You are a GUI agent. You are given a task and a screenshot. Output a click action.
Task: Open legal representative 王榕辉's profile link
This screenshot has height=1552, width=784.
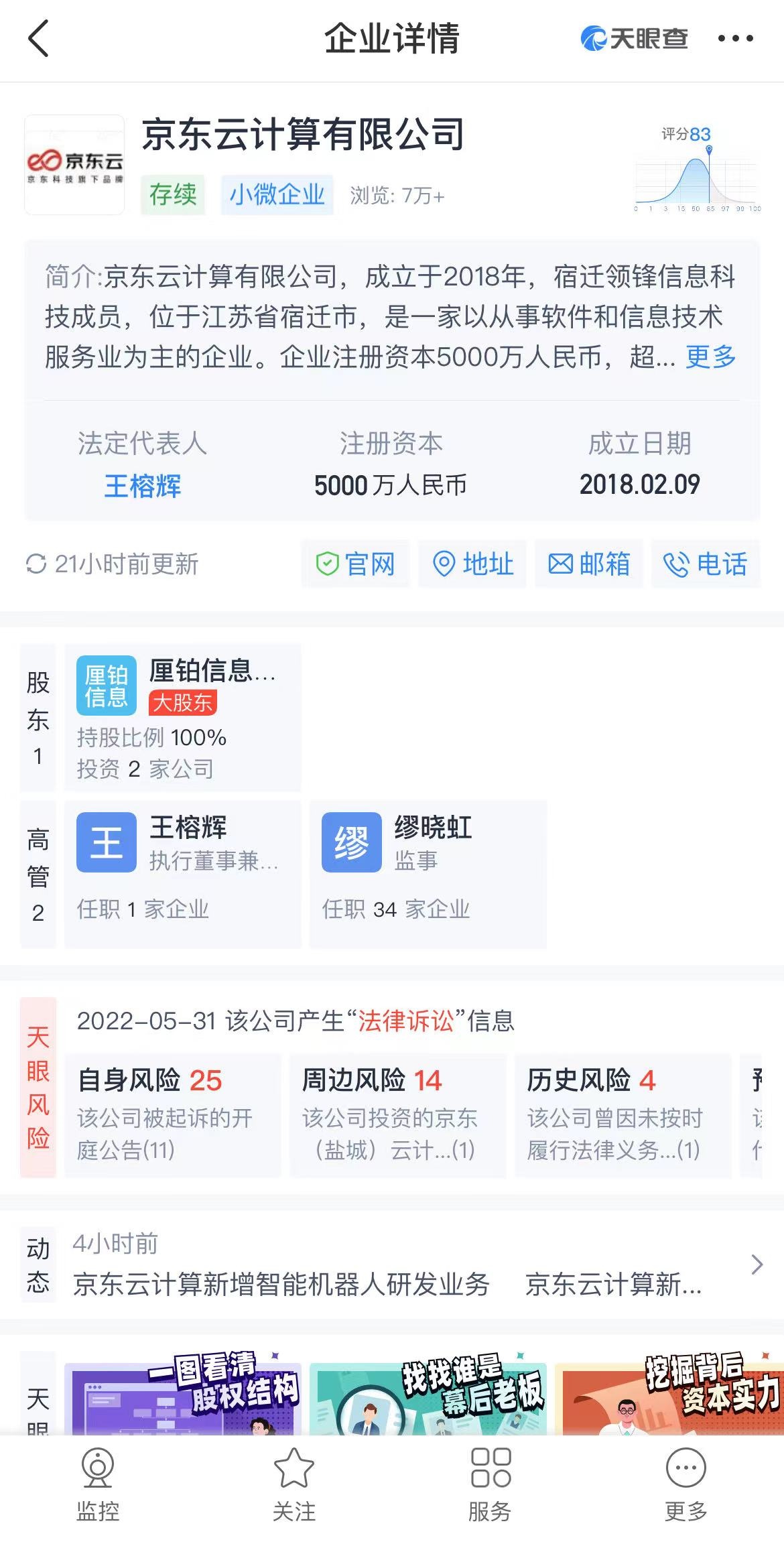coord(143,486)
